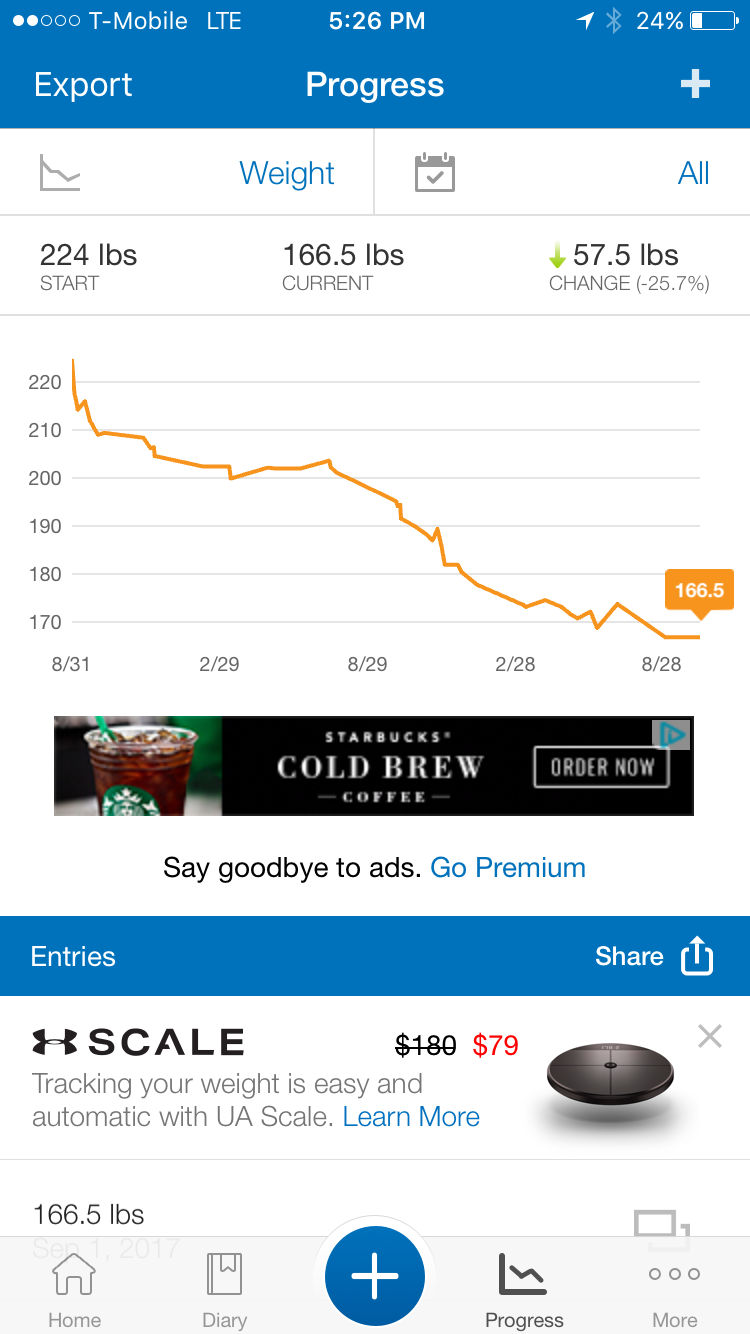Add a new progress entry with plus icon
Screen dimensions: 750x1334
coord(695,85)
